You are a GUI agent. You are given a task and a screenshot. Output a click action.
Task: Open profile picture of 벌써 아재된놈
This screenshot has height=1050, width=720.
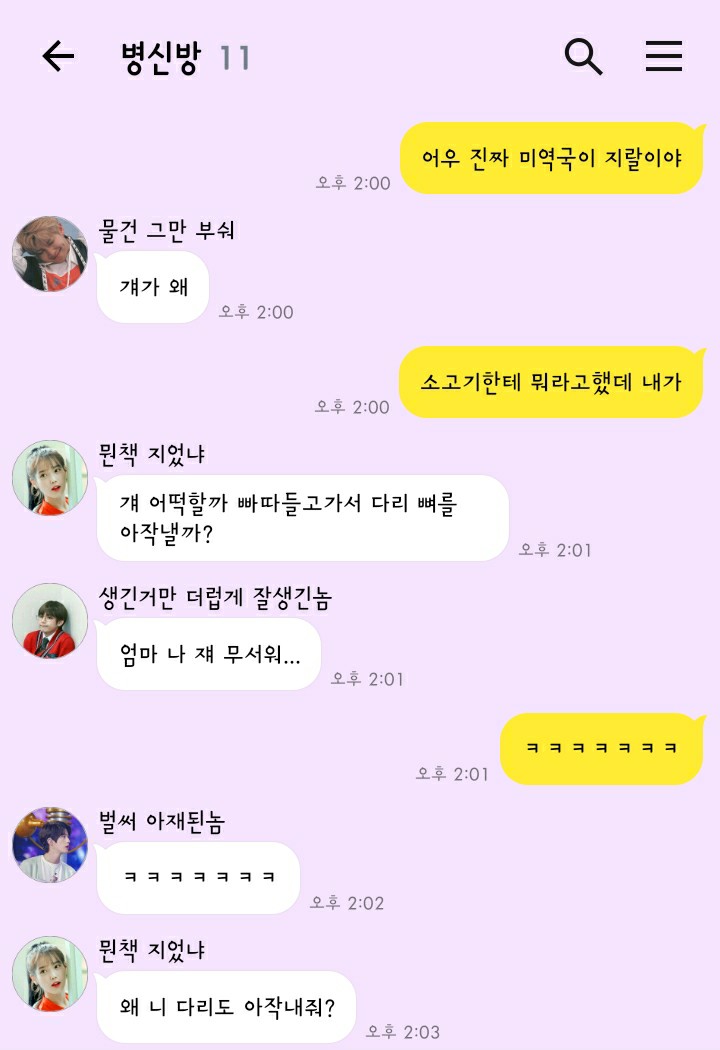coord(50,845)
